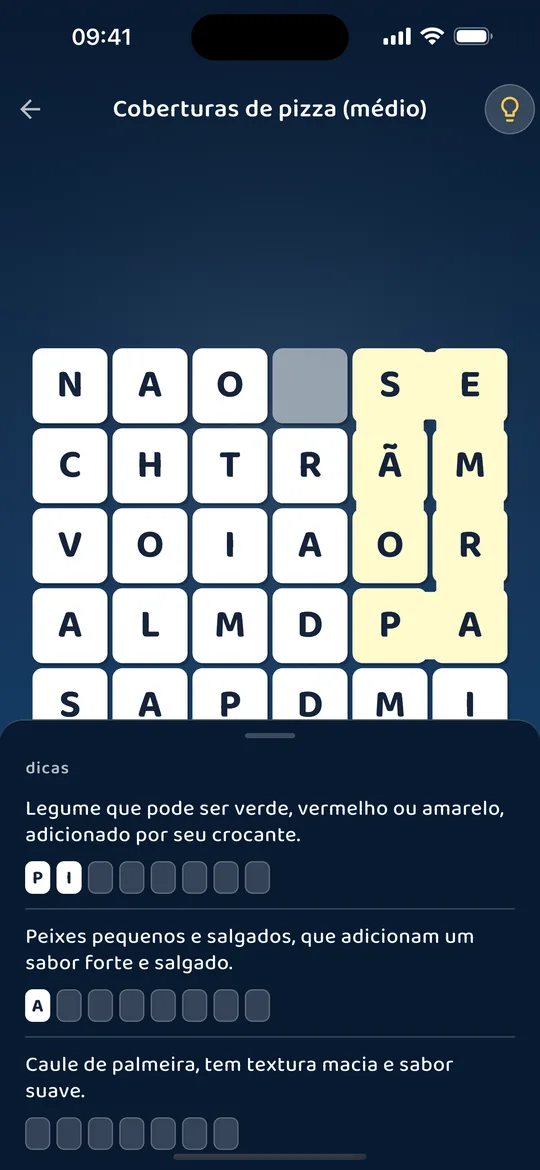
Task: Tap the highlighted letter tile Ã
Action: click(390, 466)
